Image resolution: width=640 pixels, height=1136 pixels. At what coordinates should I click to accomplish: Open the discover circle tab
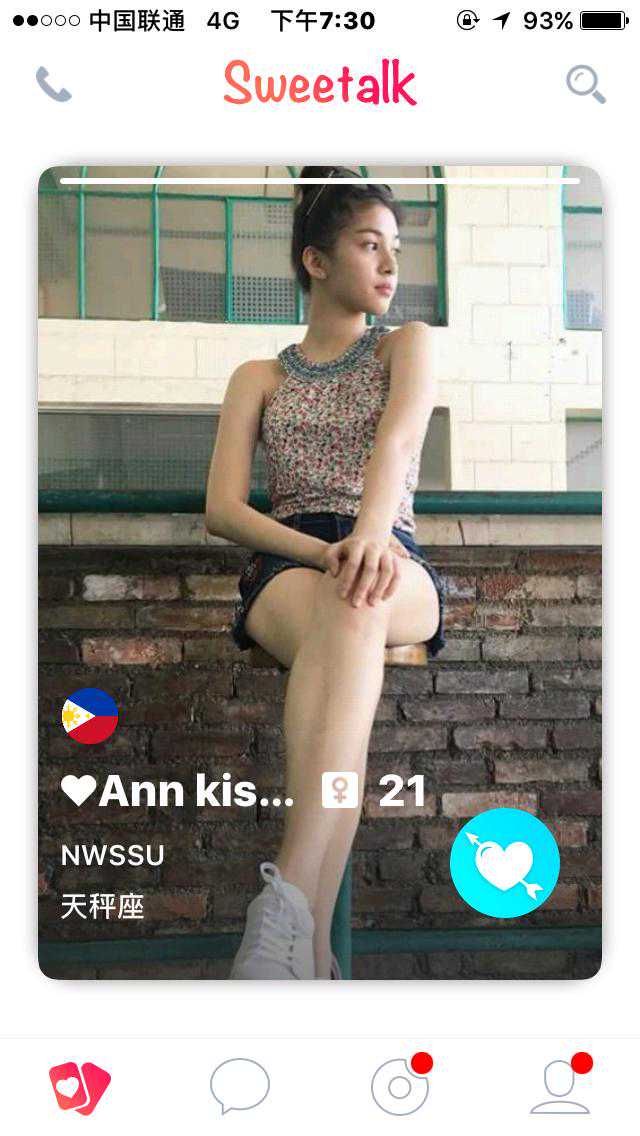point(400,1087)
